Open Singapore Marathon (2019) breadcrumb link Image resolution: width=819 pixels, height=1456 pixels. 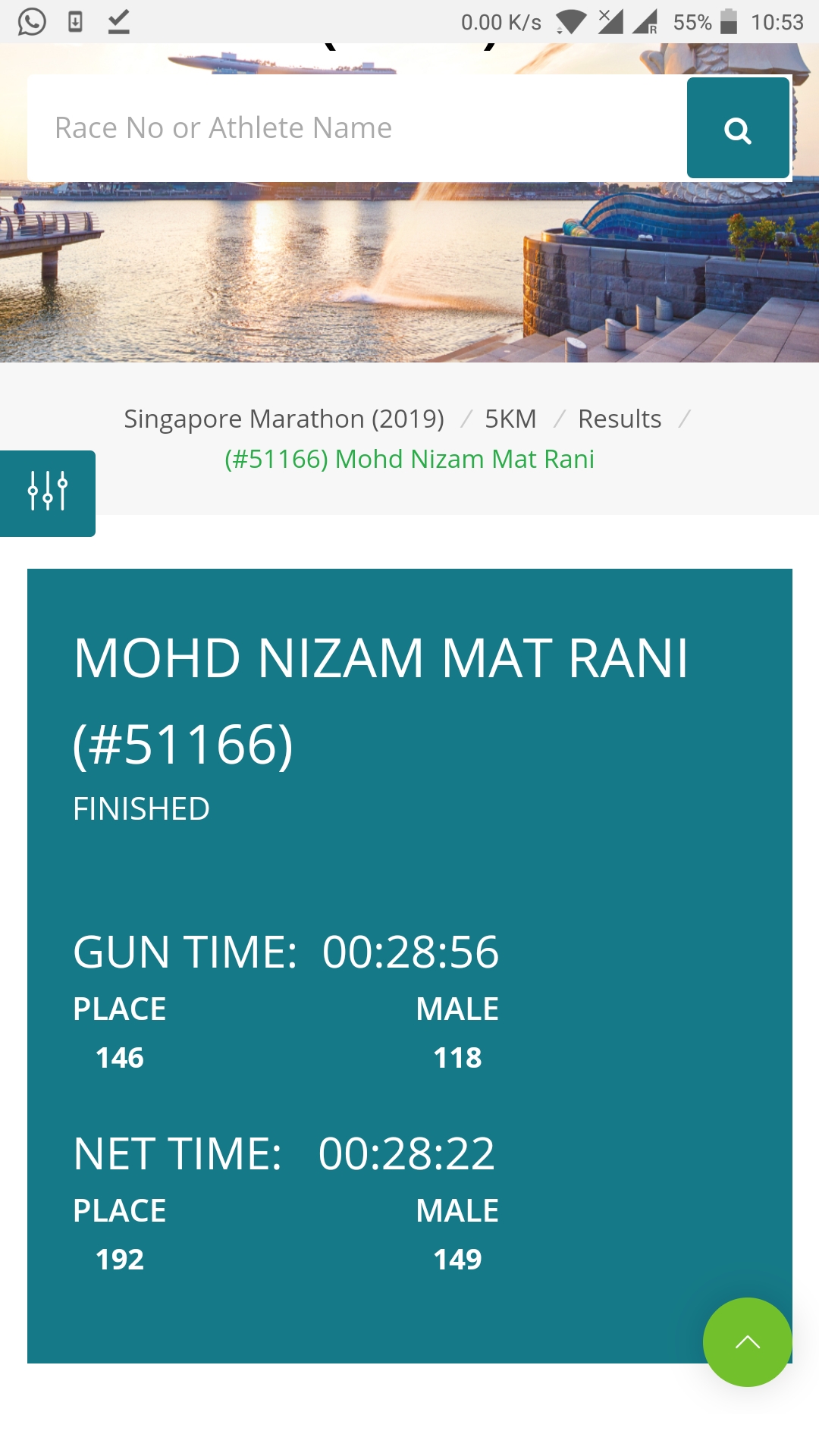pos(284,419)
